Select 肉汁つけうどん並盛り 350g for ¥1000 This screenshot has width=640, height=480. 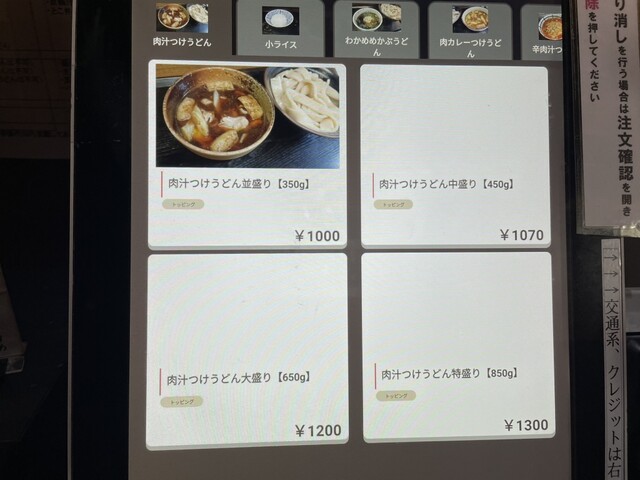coord(247,155)
